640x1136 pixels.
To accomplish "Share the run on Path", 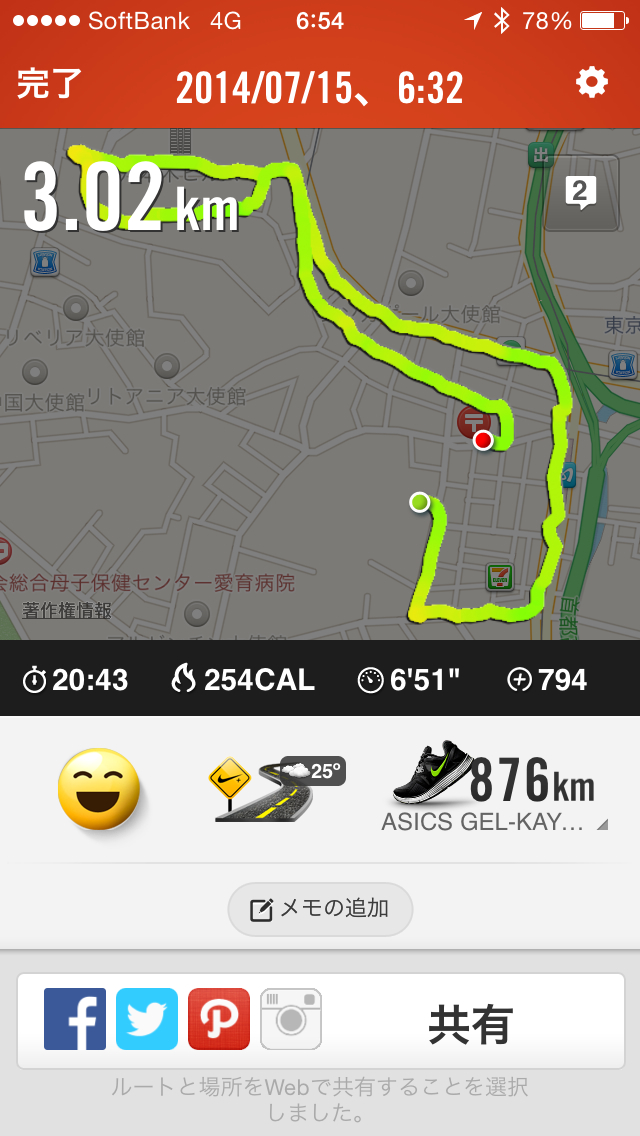I will coord(219,1019).
